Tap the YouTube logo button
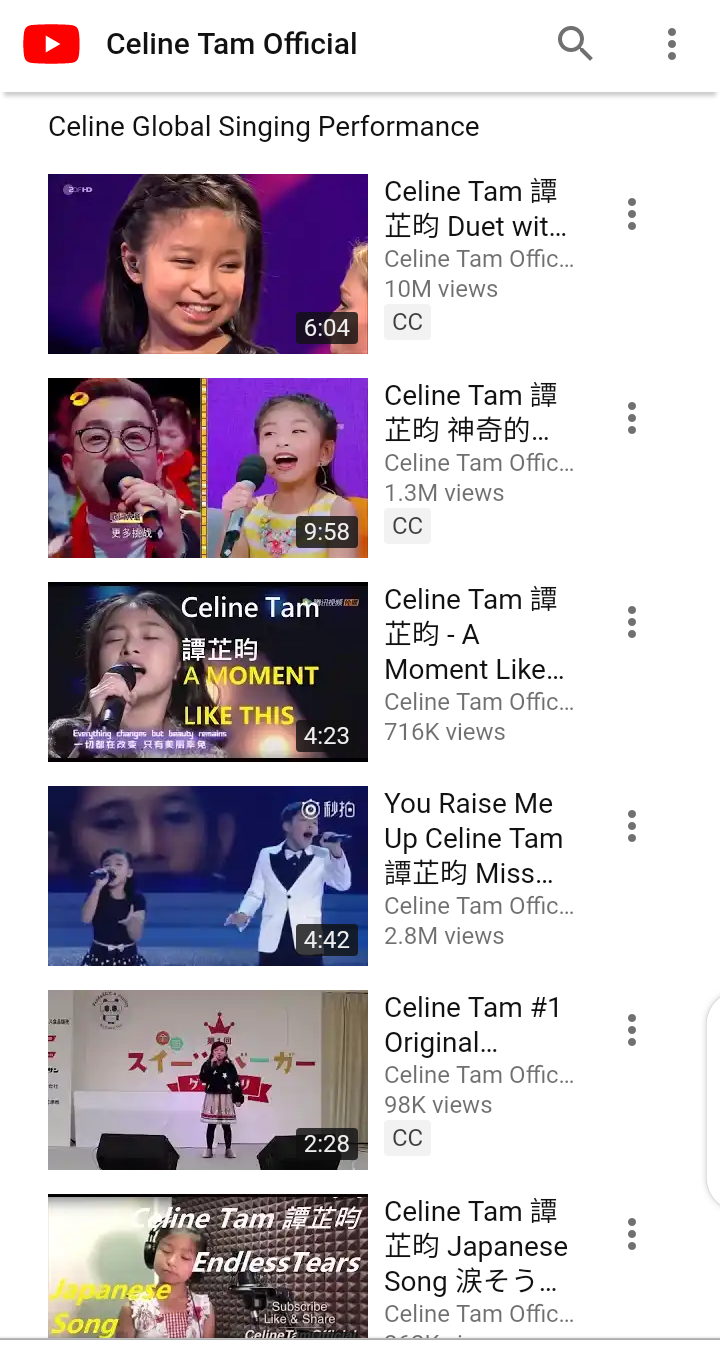 (x=51, y=44)
